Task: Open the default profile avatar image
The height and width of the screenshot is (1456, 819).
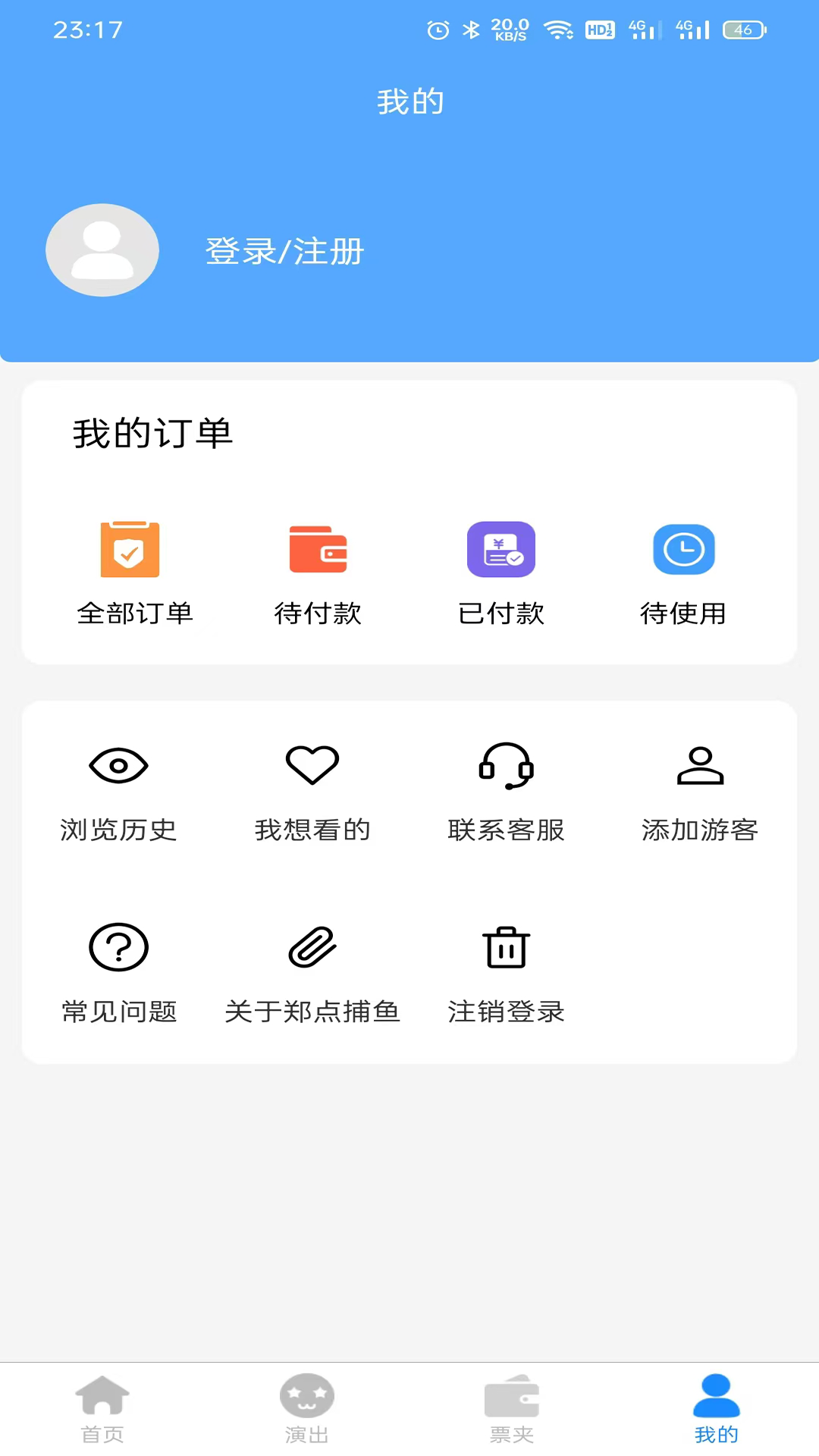Action: pyautogui.click(x=102, y=249)
